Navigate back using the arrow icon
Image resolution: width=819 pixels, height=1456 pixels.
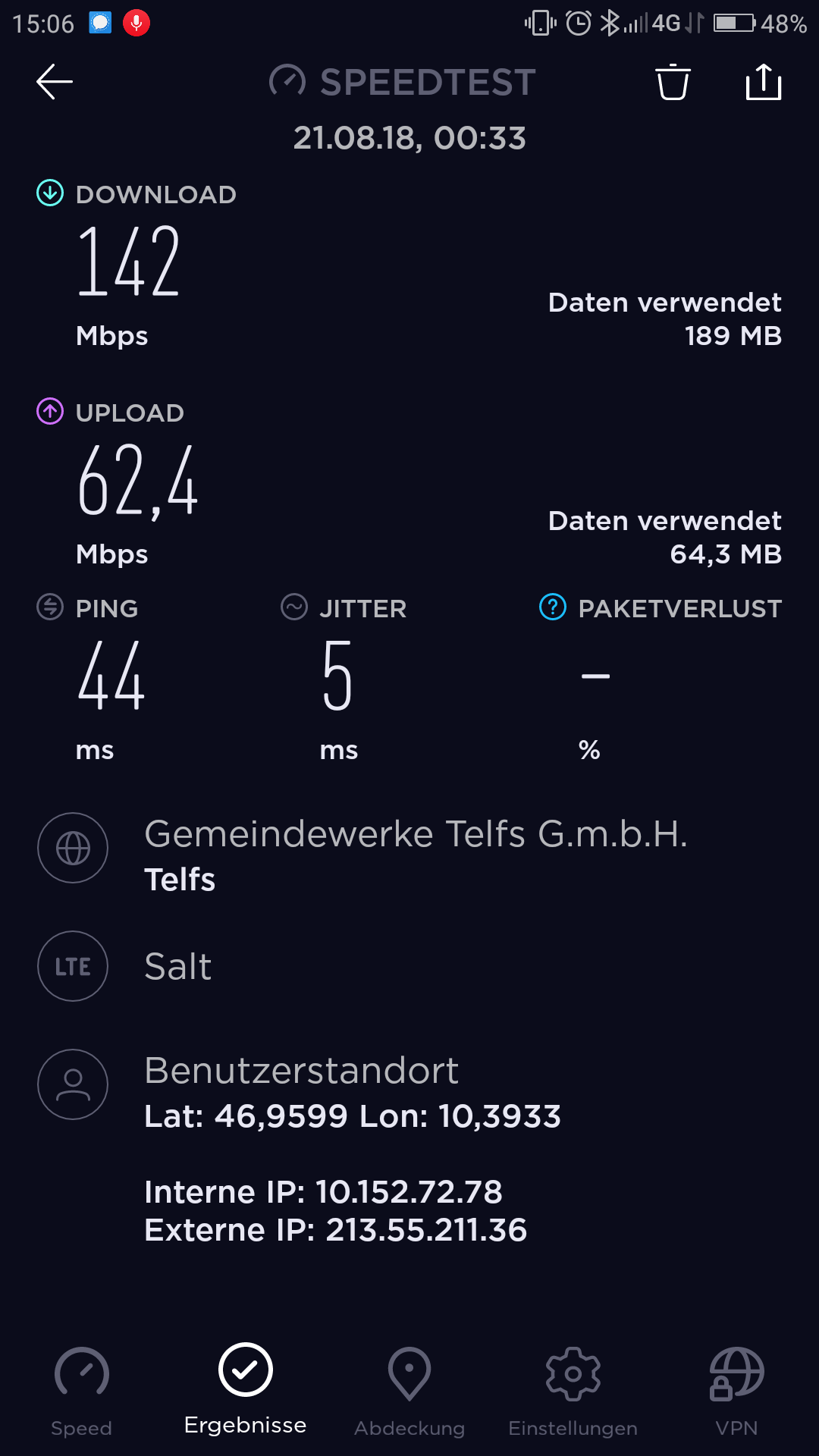54,81
